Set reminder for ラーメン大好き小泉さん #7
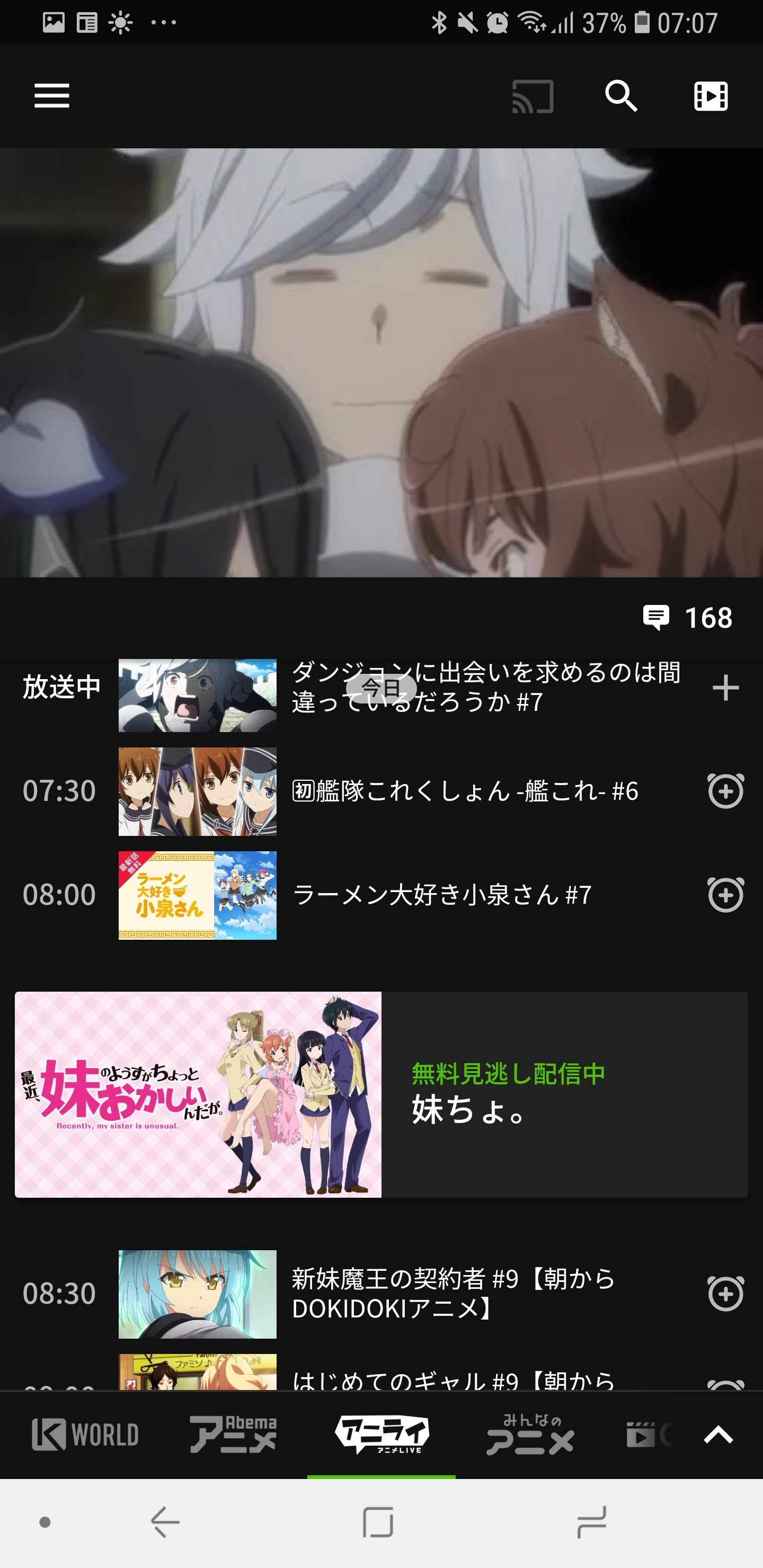Viewport: 763px width, 1568px height. (725, 895)
